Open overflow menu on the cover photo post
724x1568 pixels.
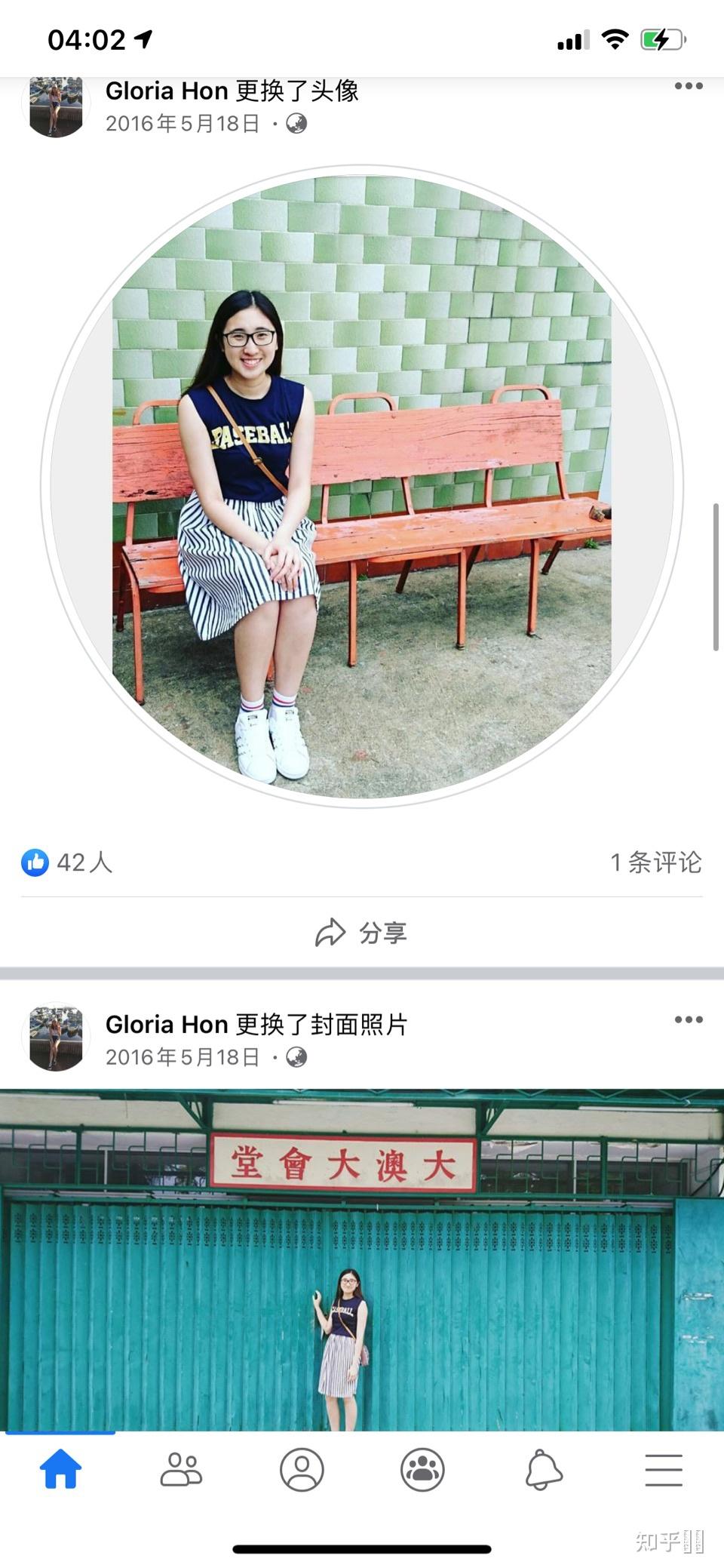[x=688, y=1019]
